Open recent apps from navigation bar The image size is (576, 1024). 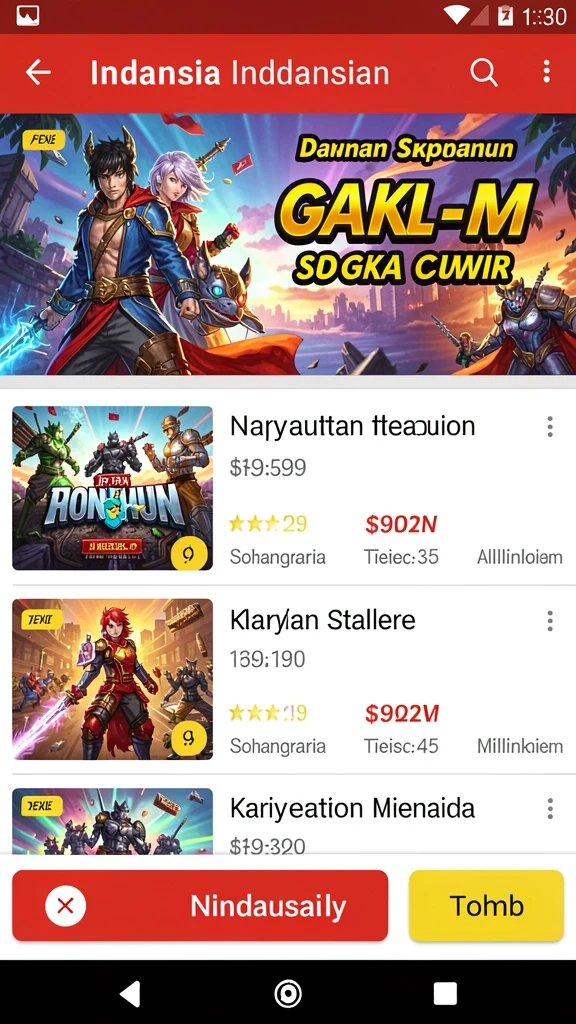click(x=445, y=994)
